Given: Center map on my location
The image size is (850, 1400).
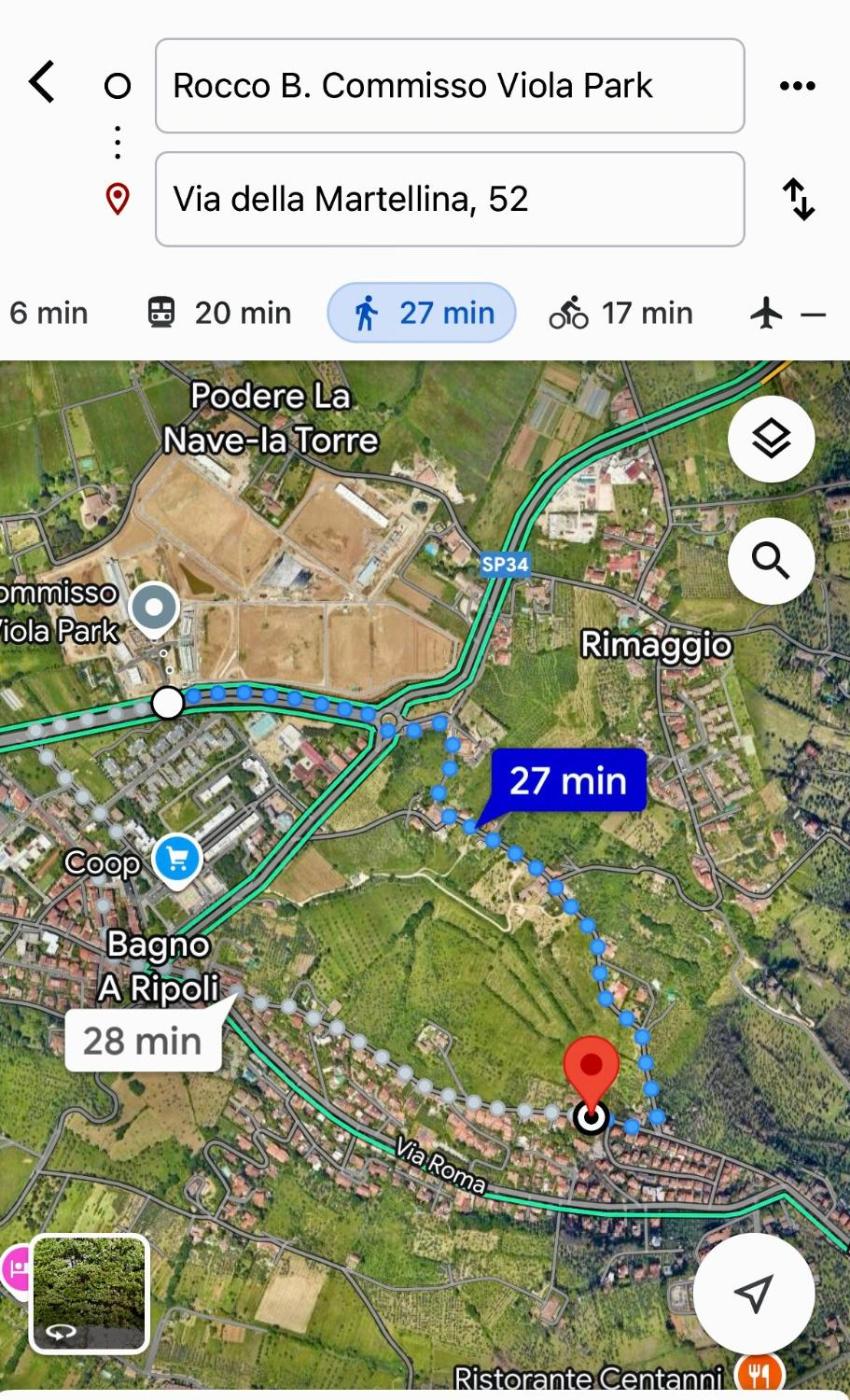Looking at the screenshot, I should point(753,1291).
